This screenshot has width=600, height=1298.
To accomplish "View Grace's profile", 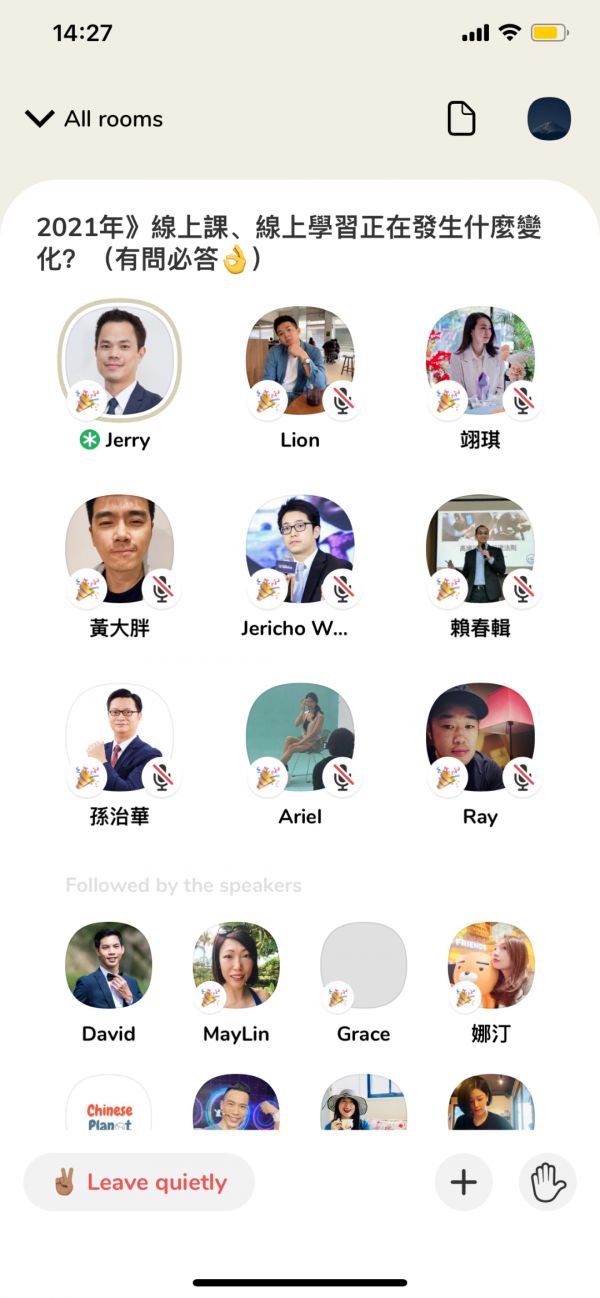I will click(x=363, y=965).
